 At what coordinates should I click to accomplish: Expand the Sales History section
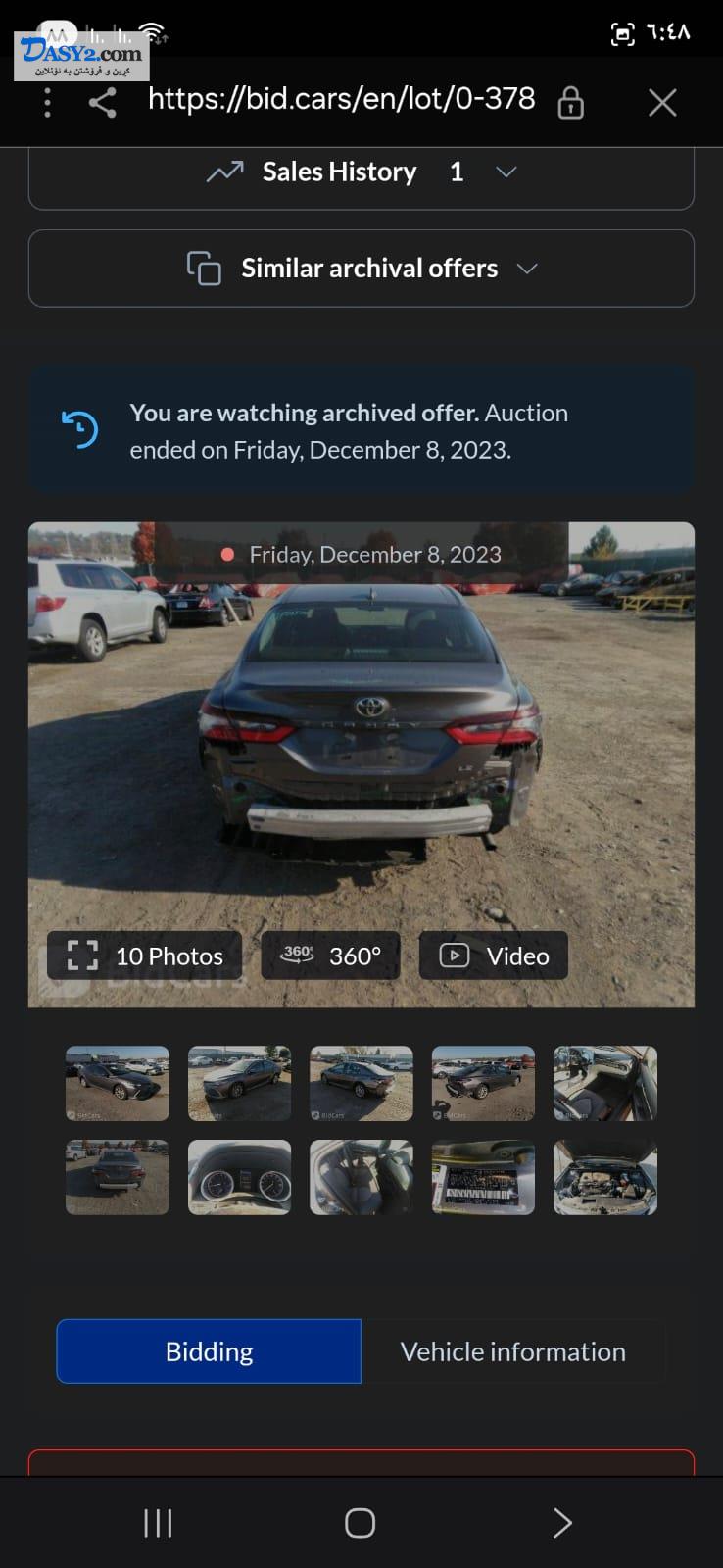coord(361,172)
